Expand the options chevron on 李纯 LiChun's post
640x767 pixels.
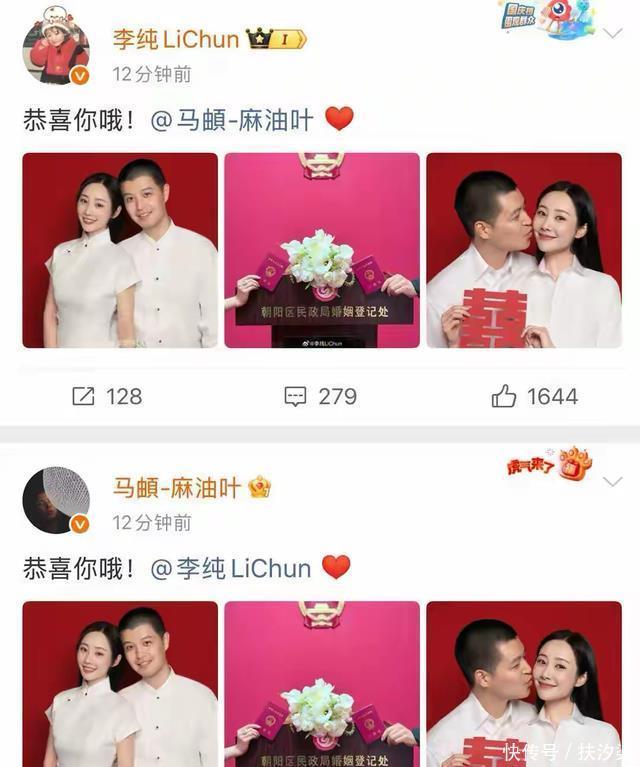[x=613, y=33]
